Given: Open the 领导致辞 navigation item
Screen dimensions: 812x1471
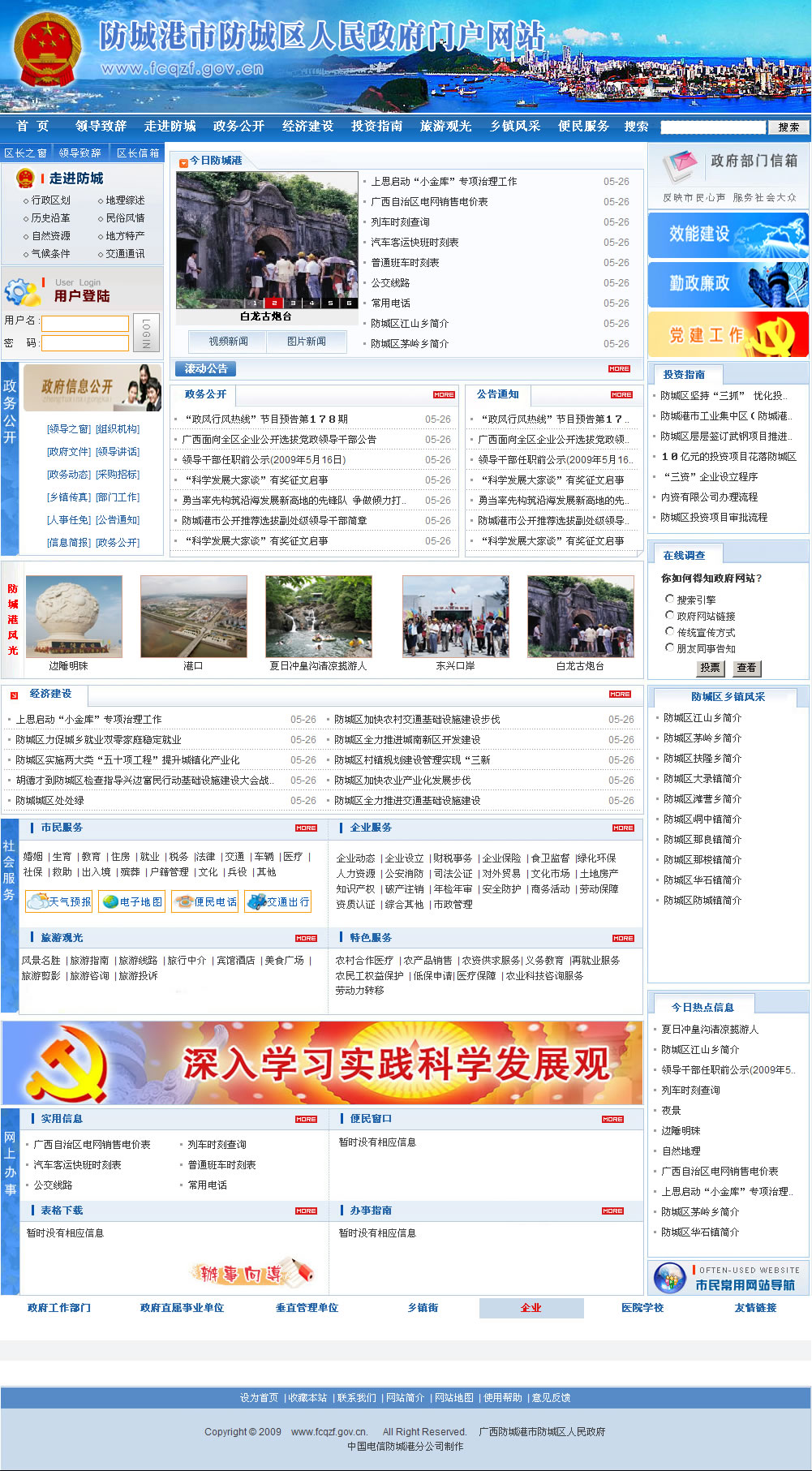Looking at the screenshot, I should [101, 127].
